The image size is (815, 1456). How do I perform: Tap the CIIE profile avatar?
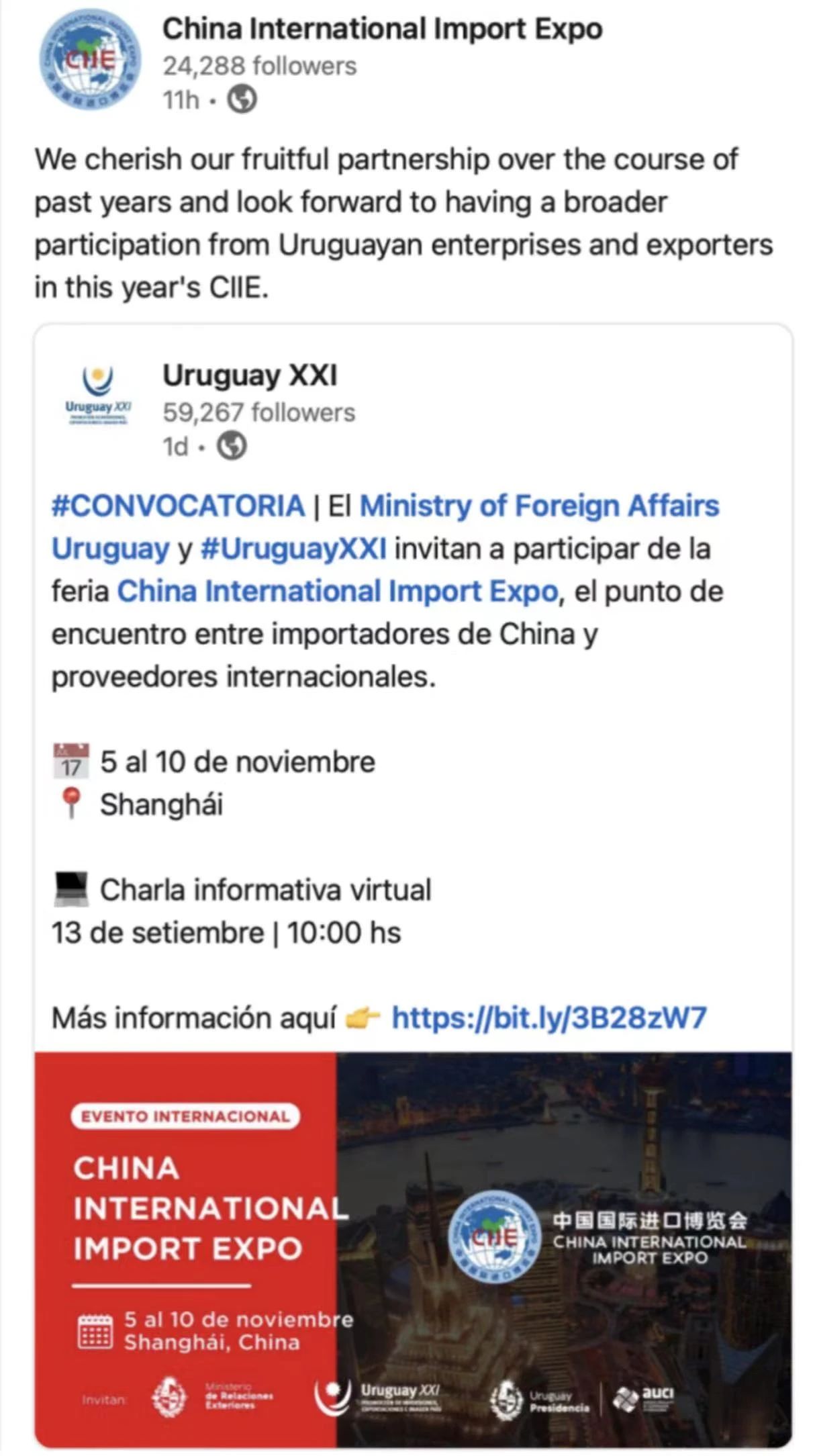click(90, 61)
